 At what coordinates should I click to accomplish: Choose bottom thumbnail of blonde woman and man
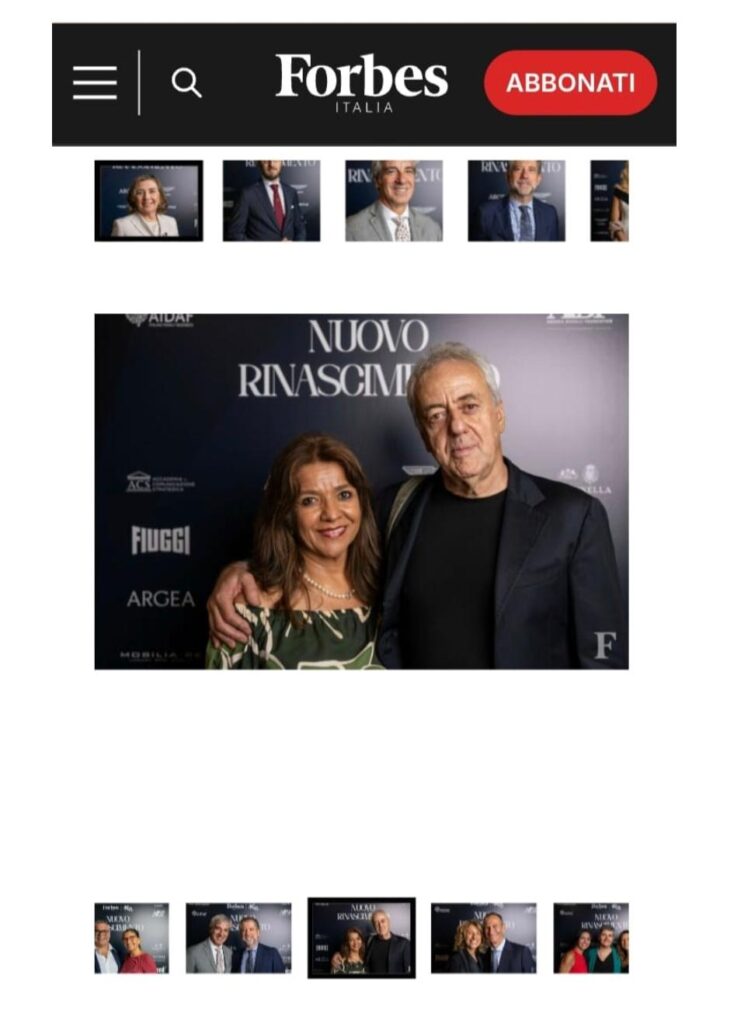coord(483,938)
